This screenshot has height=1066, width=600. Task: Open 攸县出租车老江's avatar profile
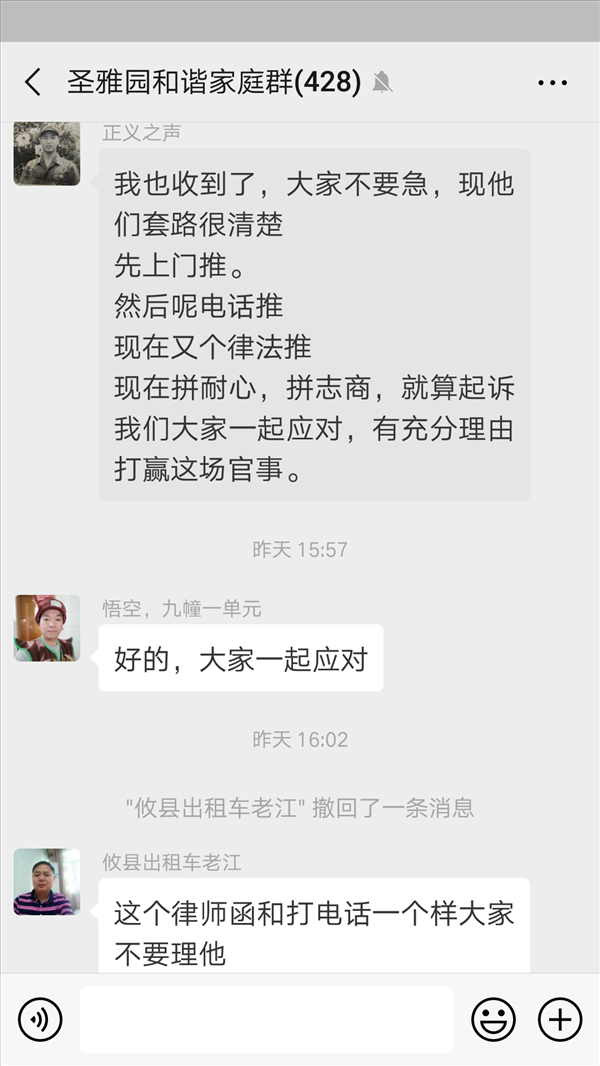pos(47,882)
